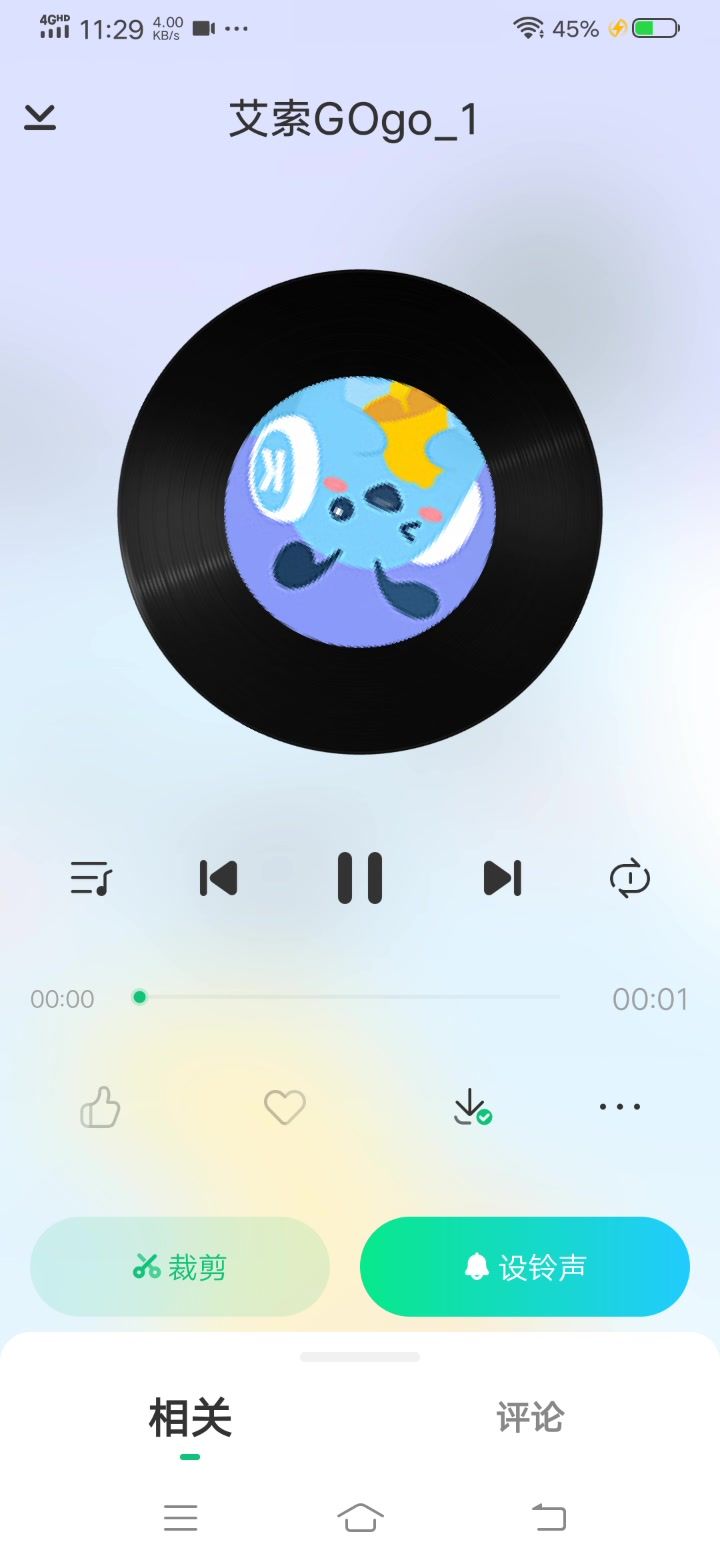Pause the current ringtone

[x=360, y=878]
